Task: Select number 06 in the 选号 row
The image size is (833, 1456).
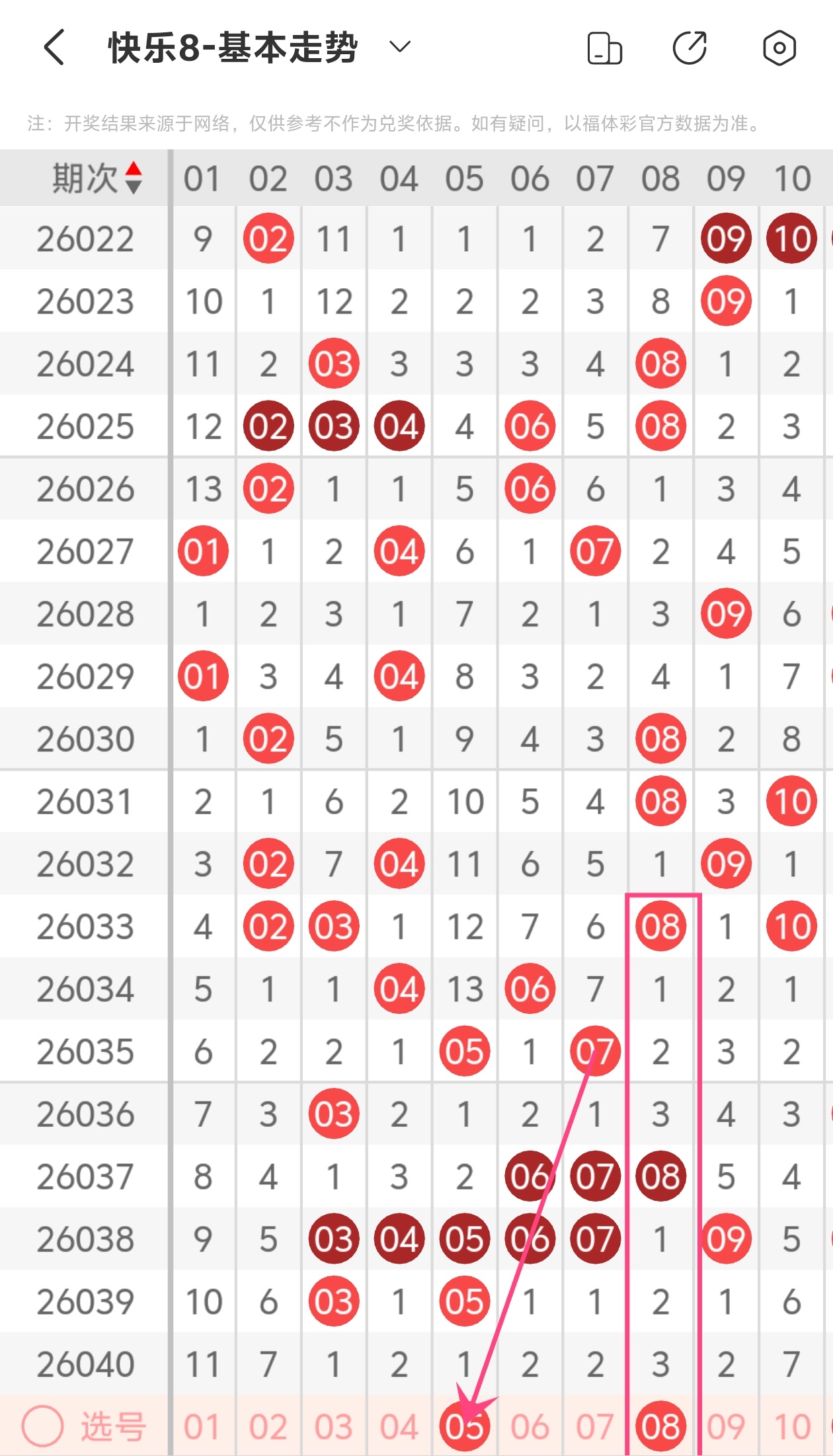Action: click(530, 1426)
